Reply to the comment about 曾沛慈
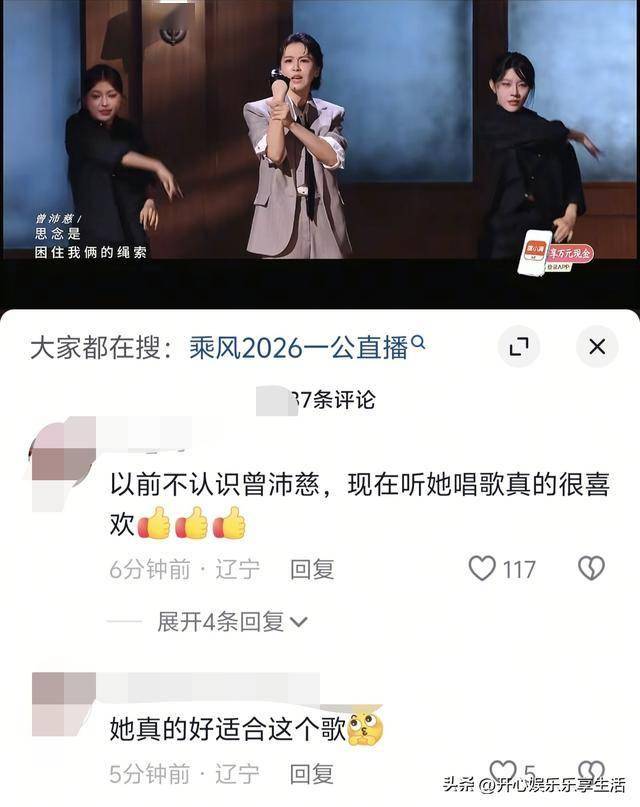The width and height of the screenshot is (640, 807). [x=311, y=569]
